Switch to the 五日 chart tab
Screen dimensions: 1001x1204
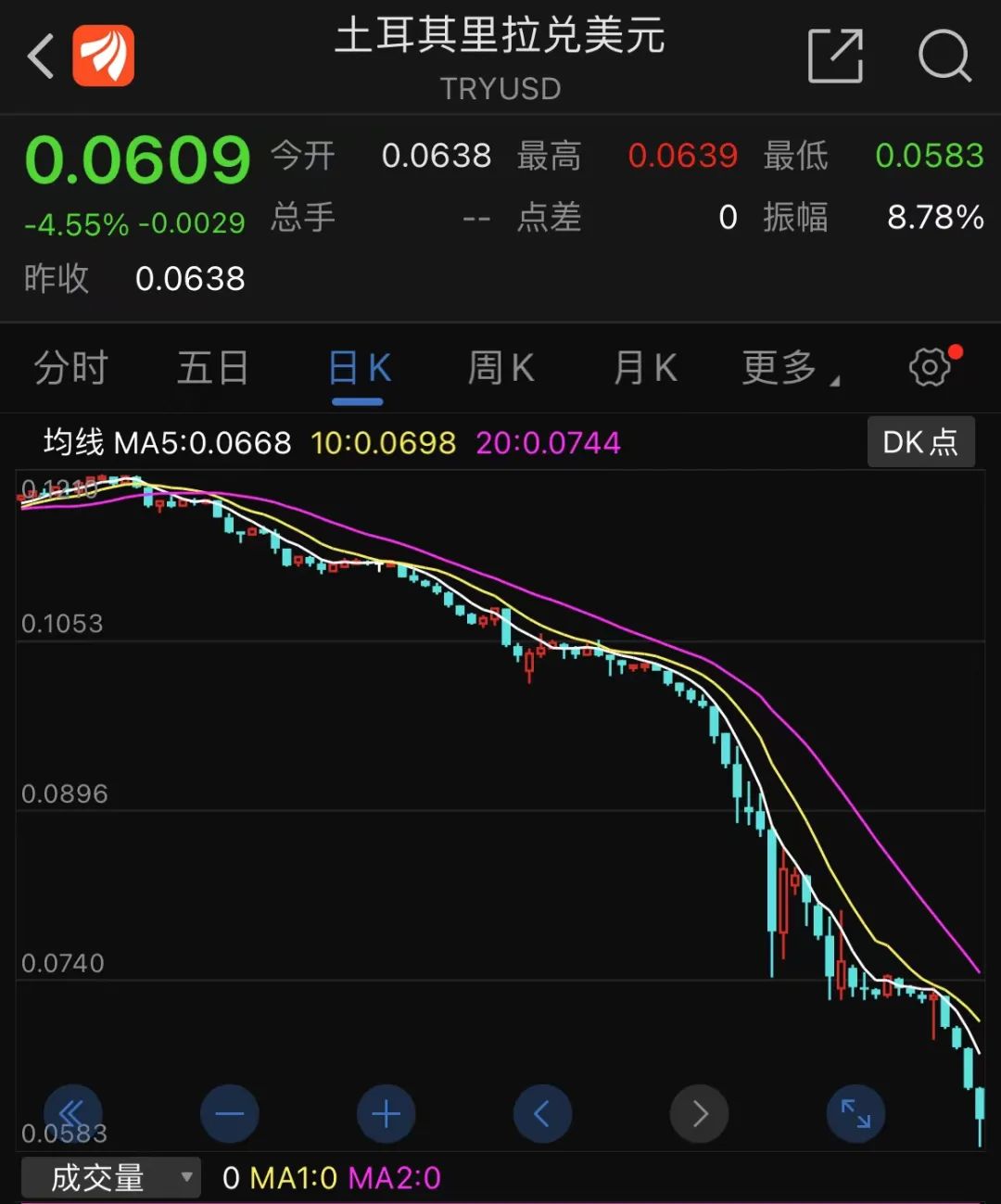[213, 368]
